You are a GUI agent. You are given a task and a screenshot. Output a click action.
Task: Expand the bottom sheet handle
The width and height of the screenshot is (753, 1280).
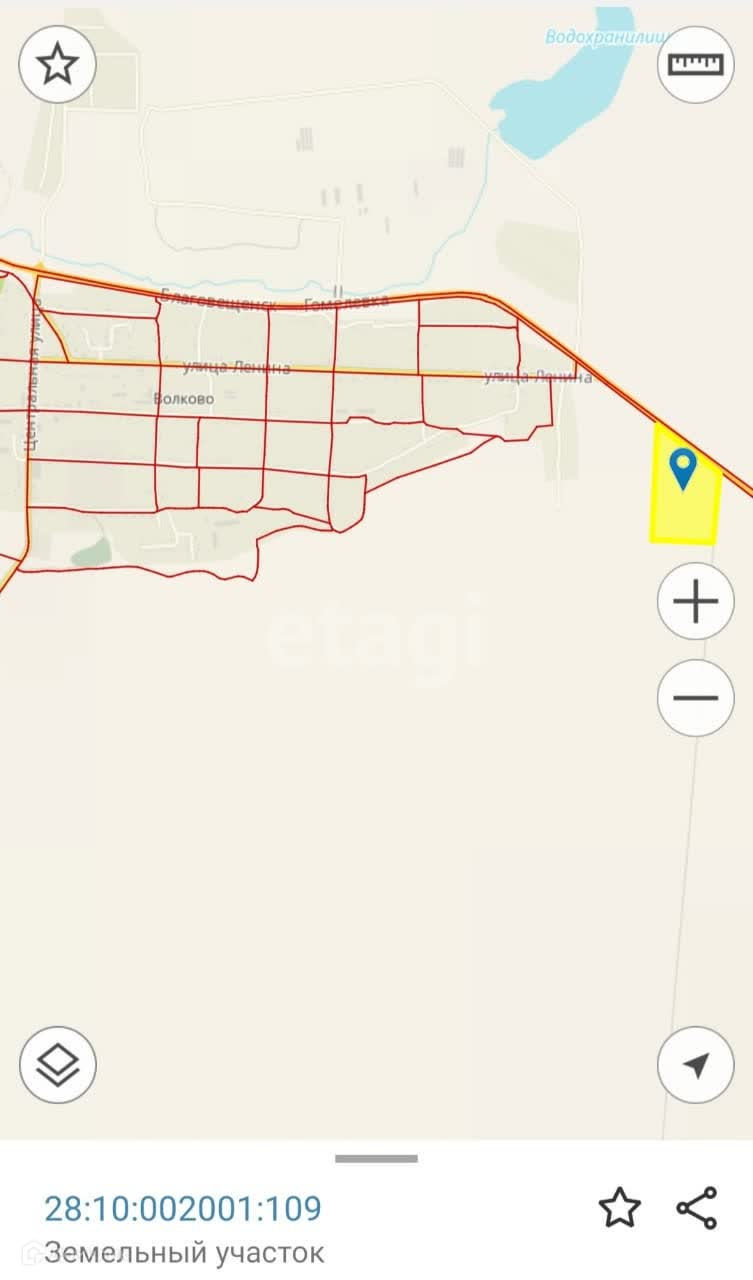[376, 1159]
